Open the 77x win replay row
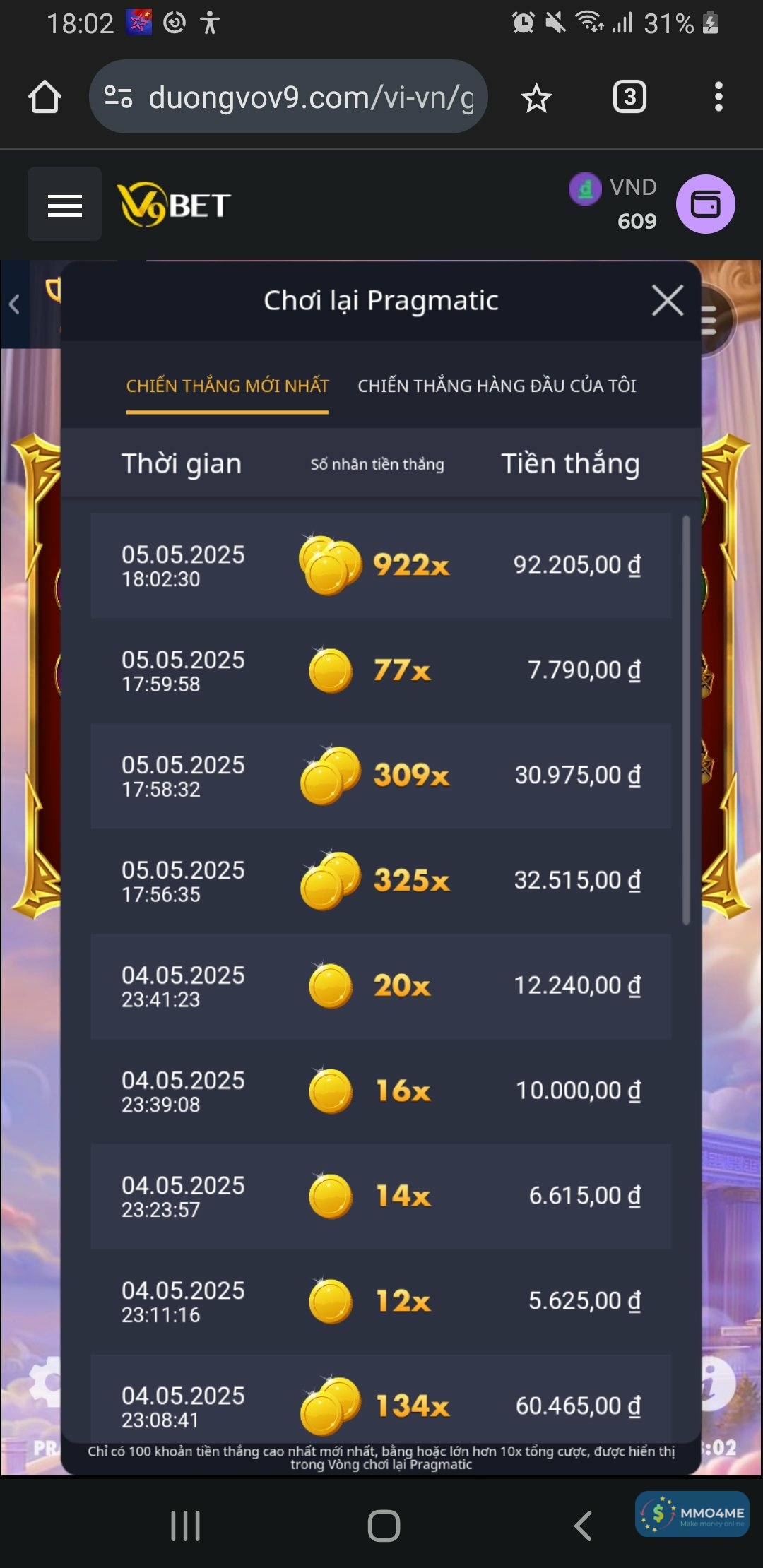This screenshot has width=763, height=1568. (x=381, y=670)
